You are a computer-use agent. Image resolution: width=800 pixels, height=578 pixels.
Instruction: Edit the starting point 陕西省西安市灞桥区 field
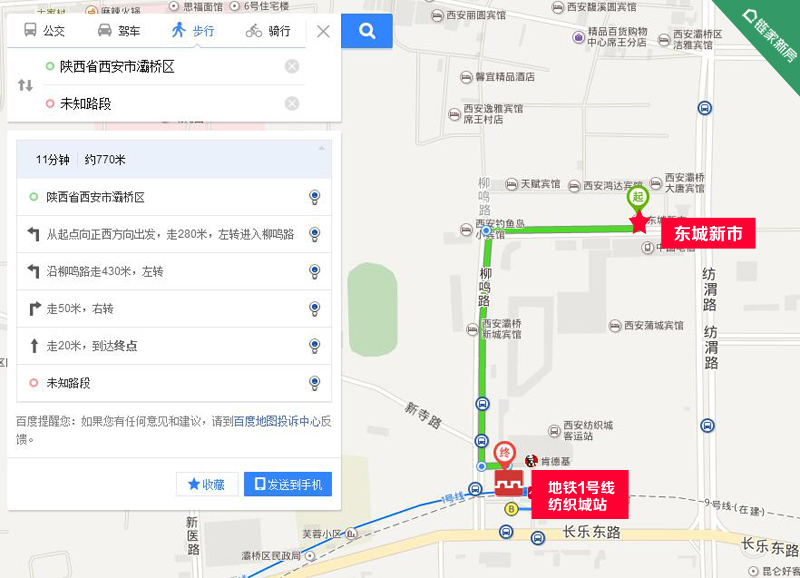[165, 67]
